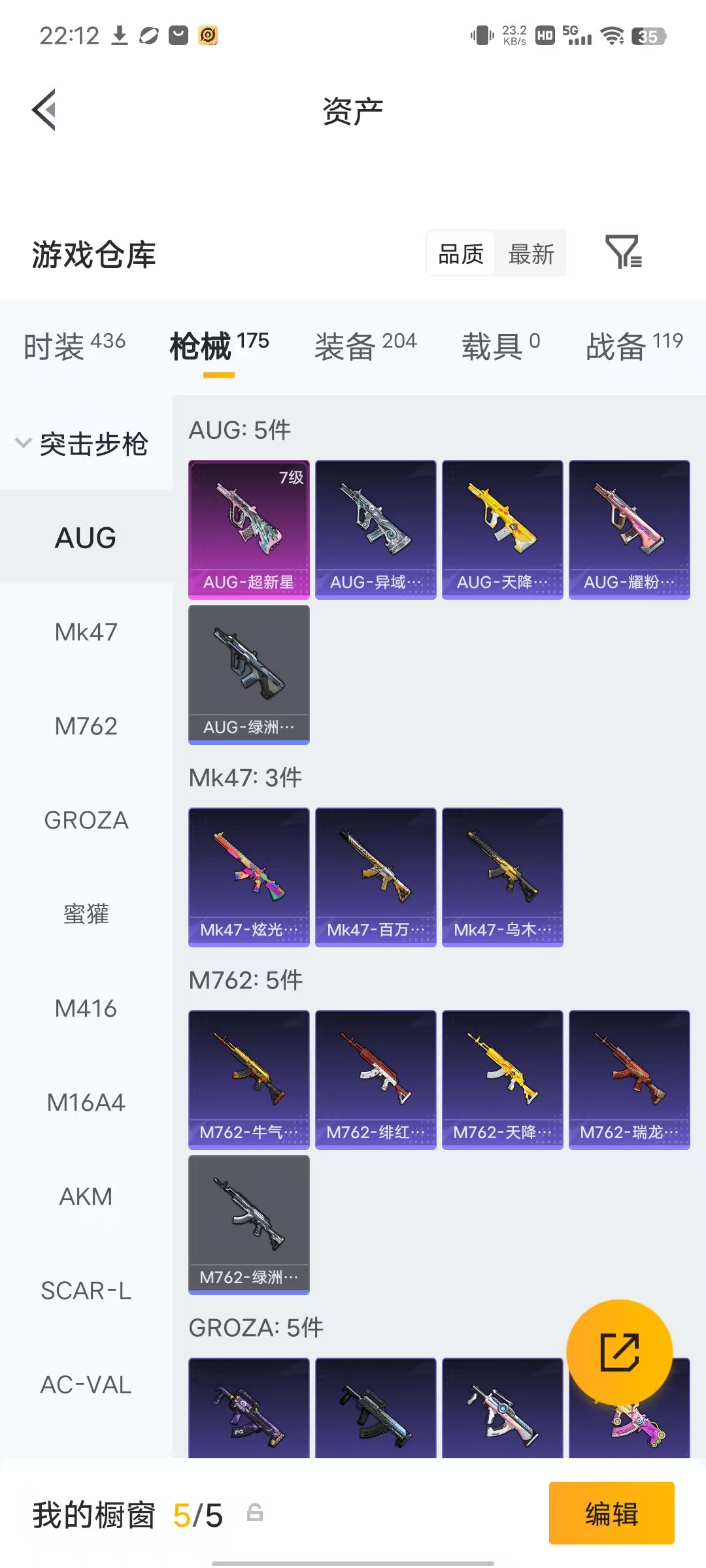The width and height of the screenshot is (706, 1568).
Task: Go back using the arrow at top left
Action: pyautogui.click(x=44, y=110)
